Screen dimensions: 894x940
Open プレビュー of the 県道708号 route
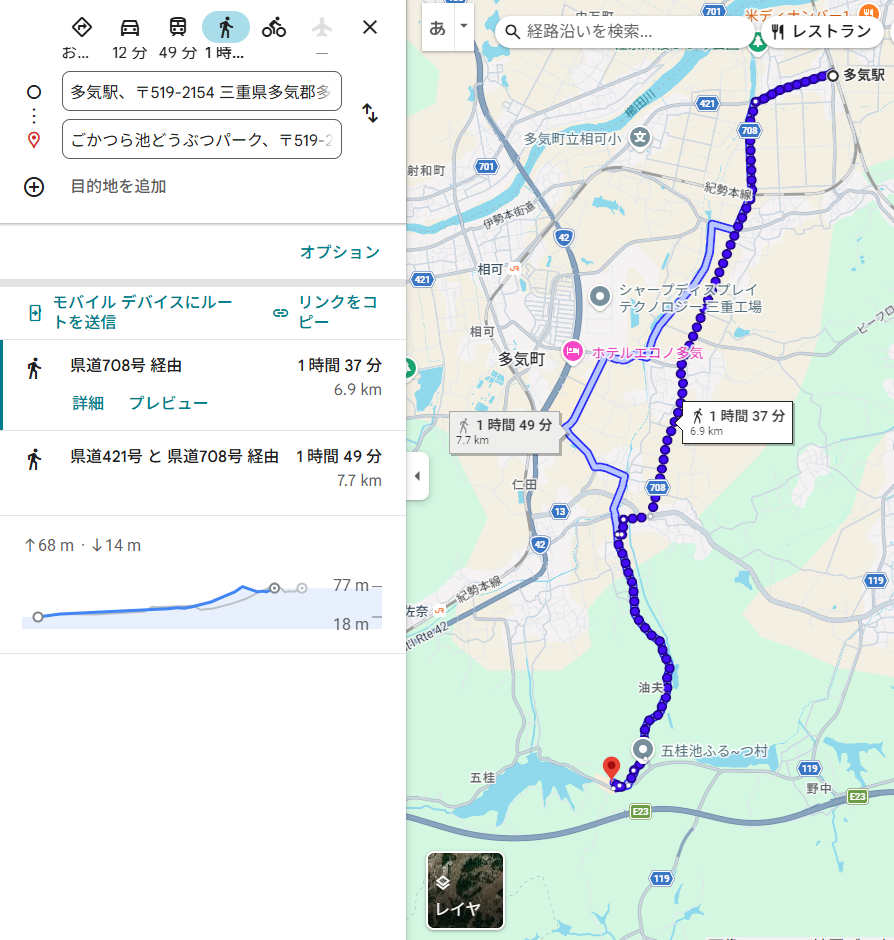click(x=168, y=403)
